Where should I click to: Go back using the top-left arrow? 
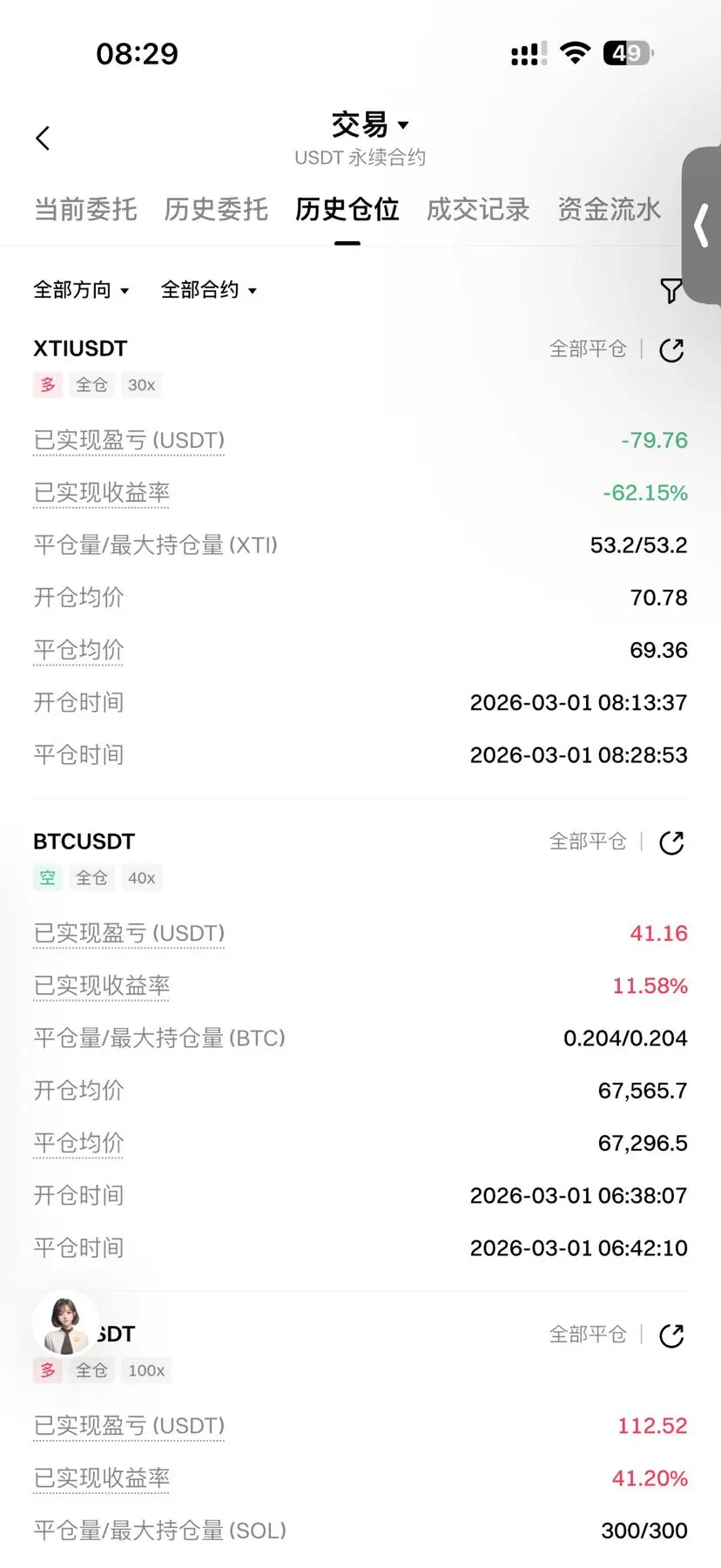pyautogui.click(x=43, y=138)
